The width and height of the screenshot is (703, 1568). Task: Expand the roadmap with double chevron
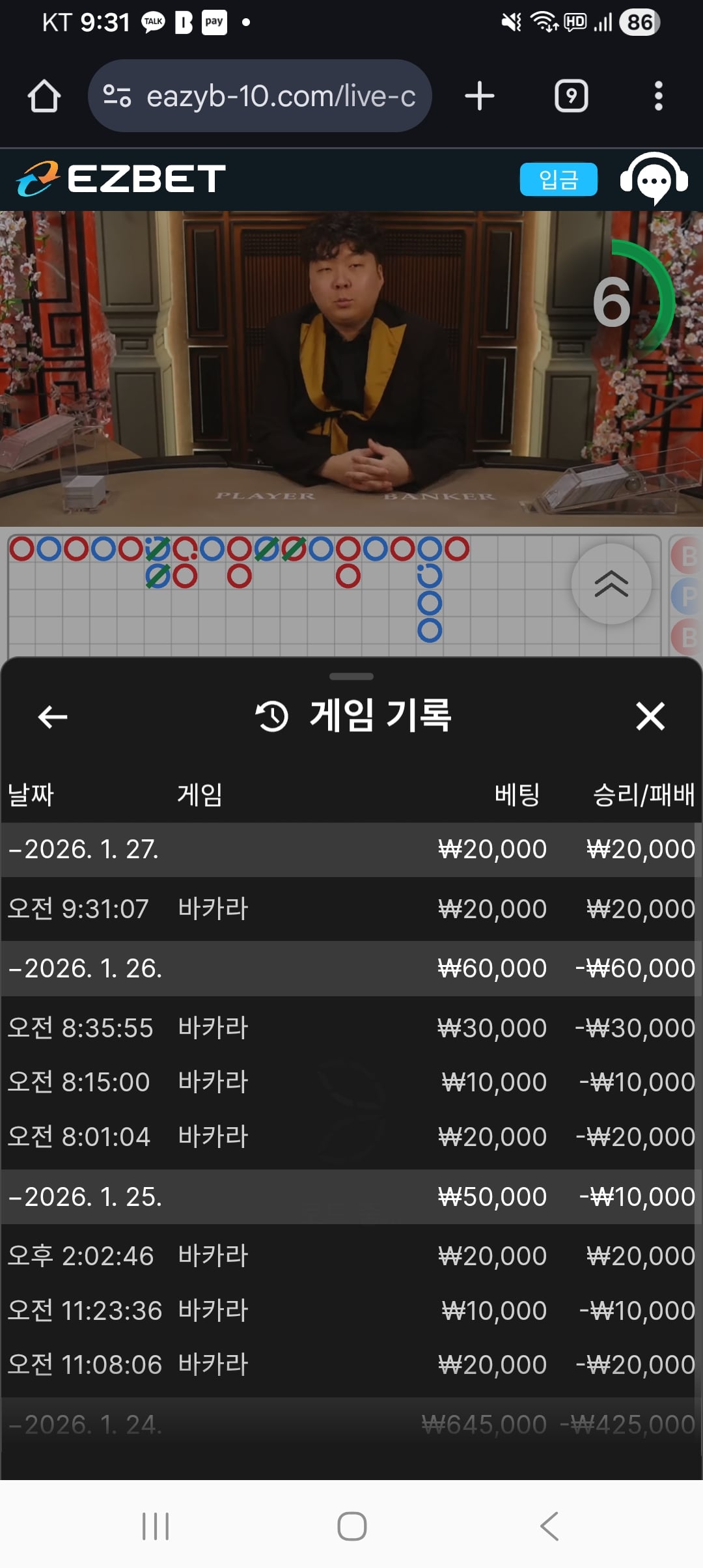point(611,583)
